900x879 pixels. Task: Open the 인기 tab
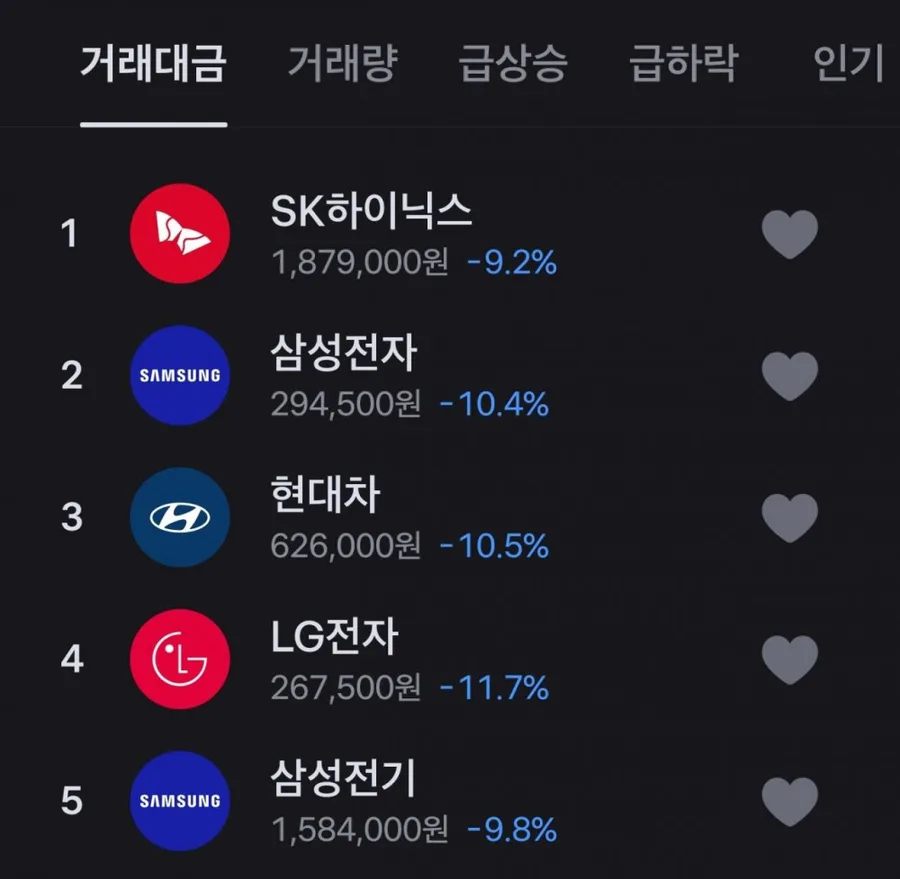(848, 63)
